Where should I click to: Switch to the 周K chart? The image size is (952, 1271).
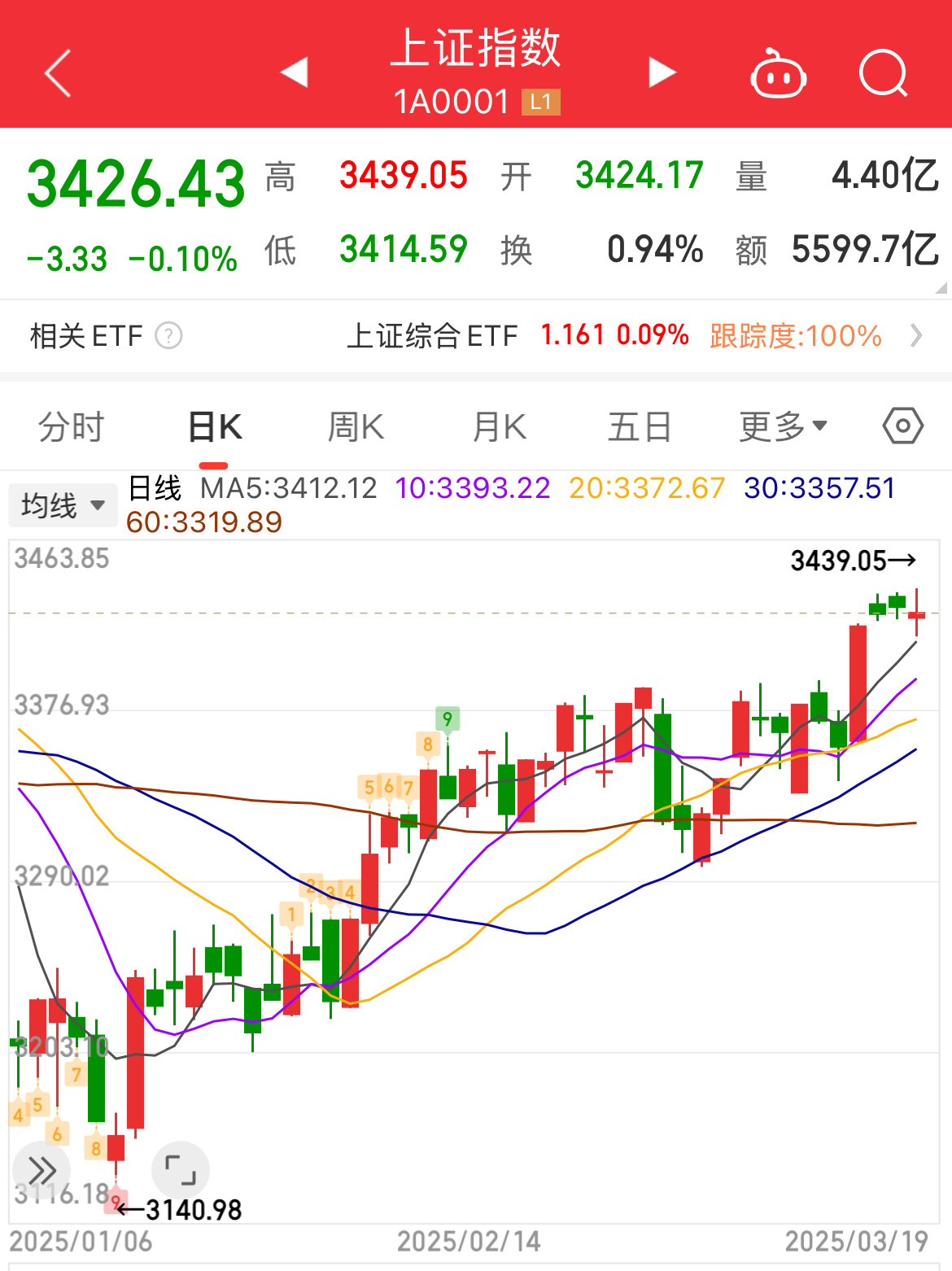coord(356,427)
